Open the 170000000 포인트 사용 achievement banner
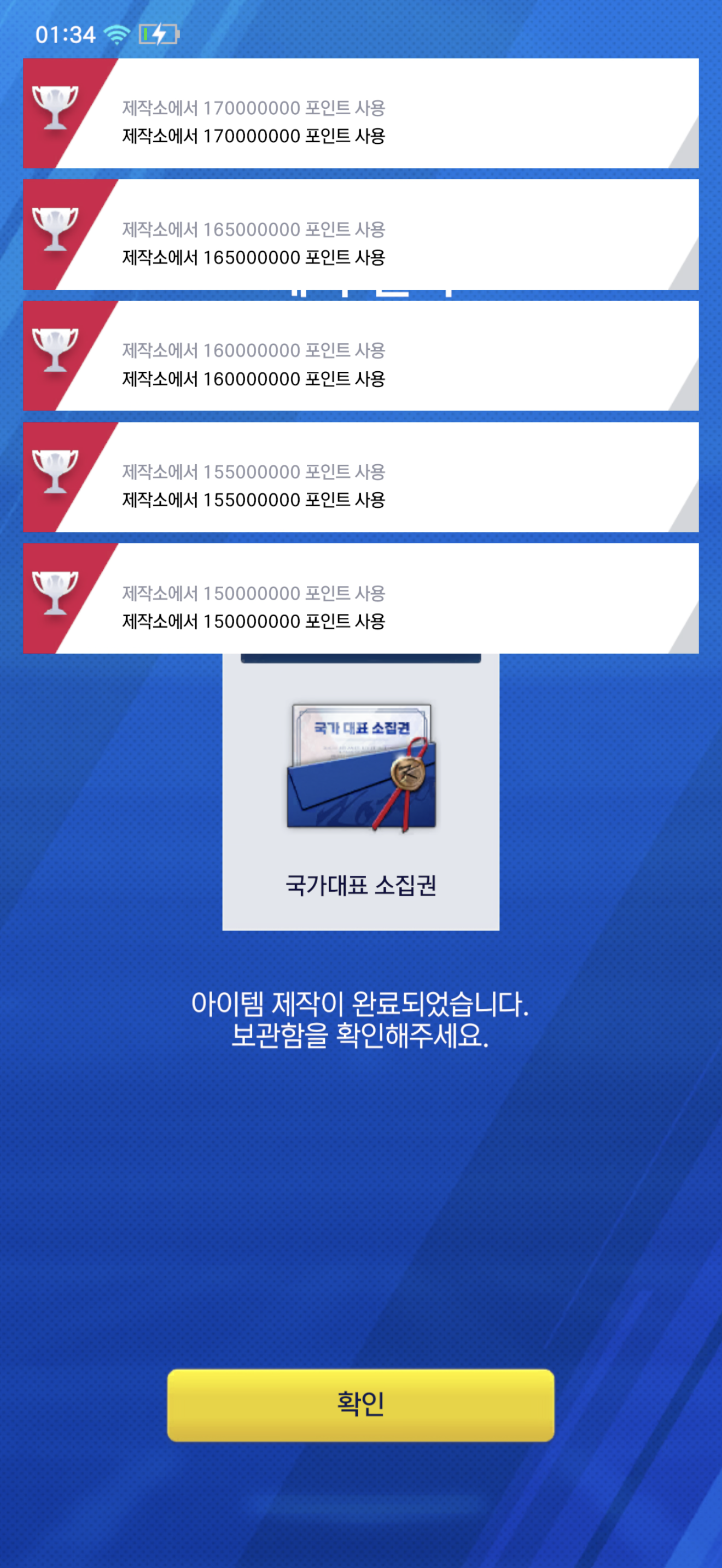The width and height of the screenshot is (722, 1568). 360,114
